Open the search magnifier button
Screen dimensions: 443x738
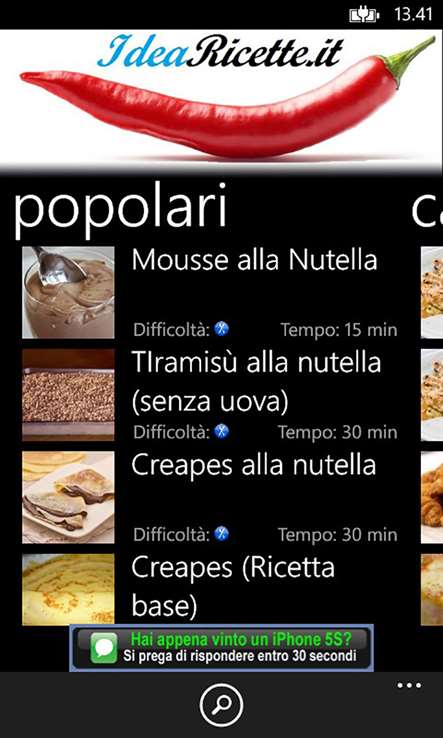pyautogui.click(x=221, y=705)
